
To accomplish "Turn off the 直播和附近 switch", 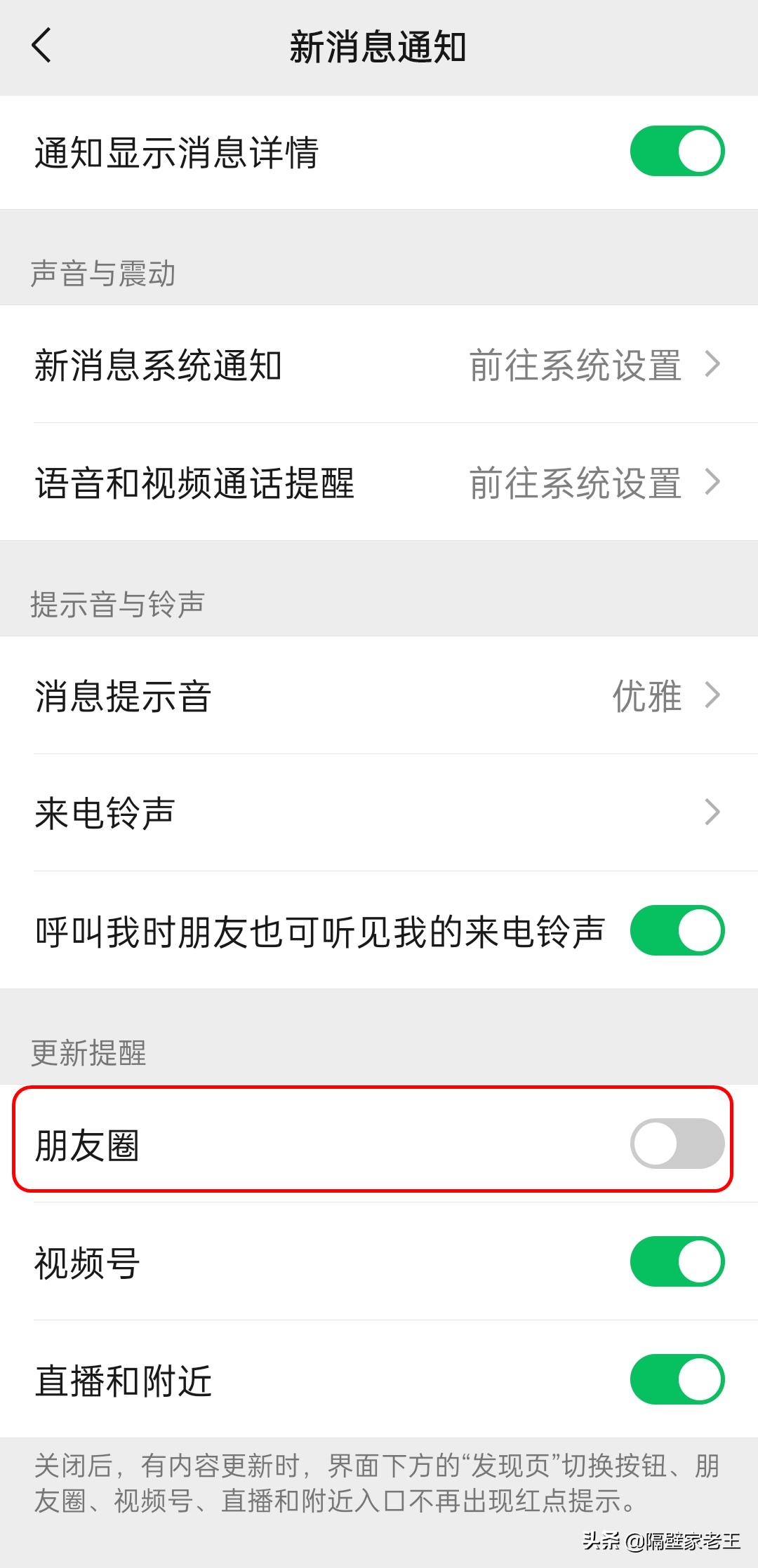I will tap(676, 1378).
